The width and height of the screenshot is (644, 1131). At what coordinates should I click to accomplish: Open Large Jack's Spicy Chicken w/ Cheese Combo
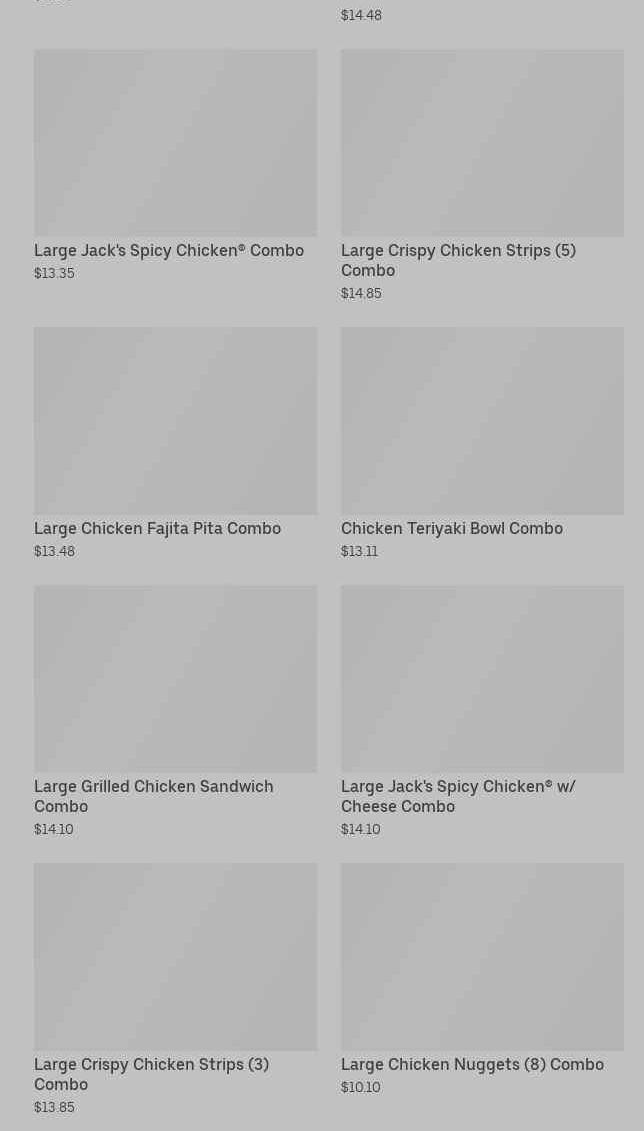(x=482, y=711)
